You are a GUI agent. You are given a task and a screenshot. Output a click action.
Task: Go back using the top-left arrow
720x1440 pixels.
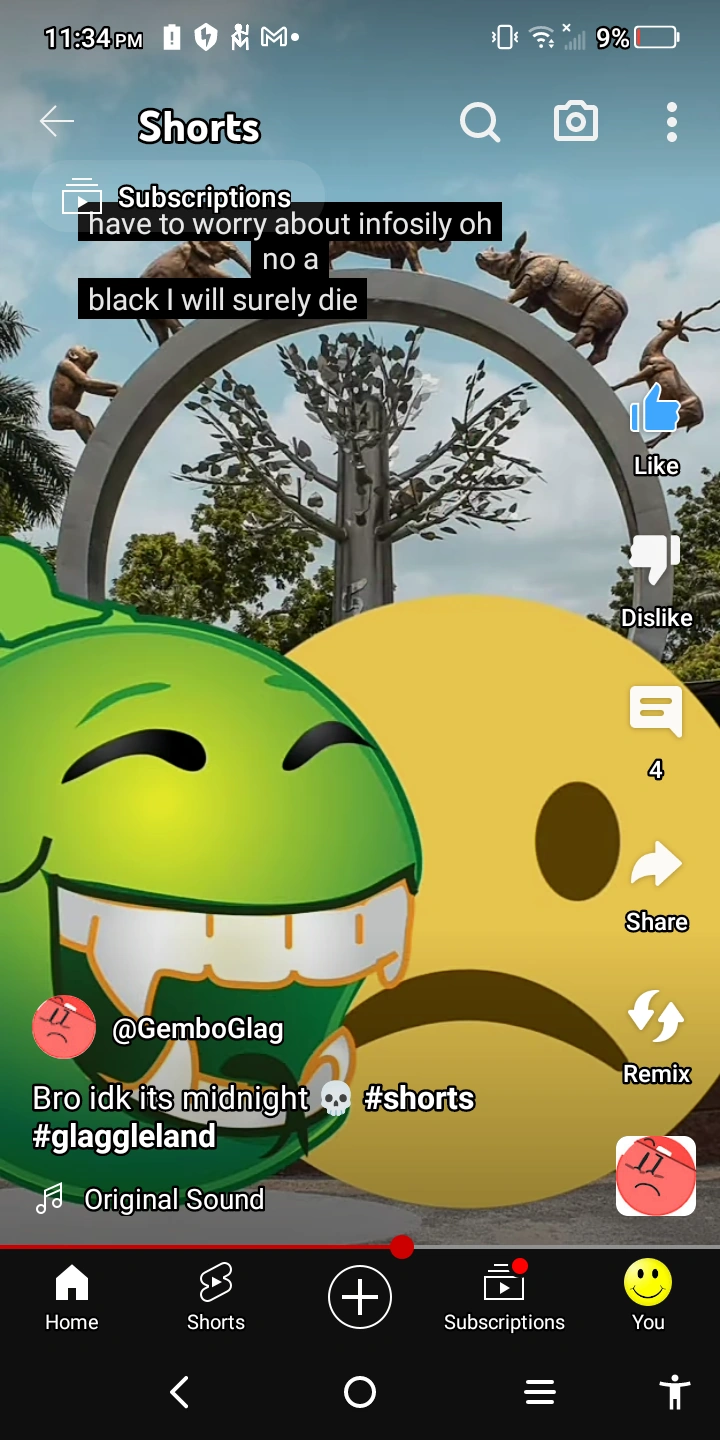[57, 122]
